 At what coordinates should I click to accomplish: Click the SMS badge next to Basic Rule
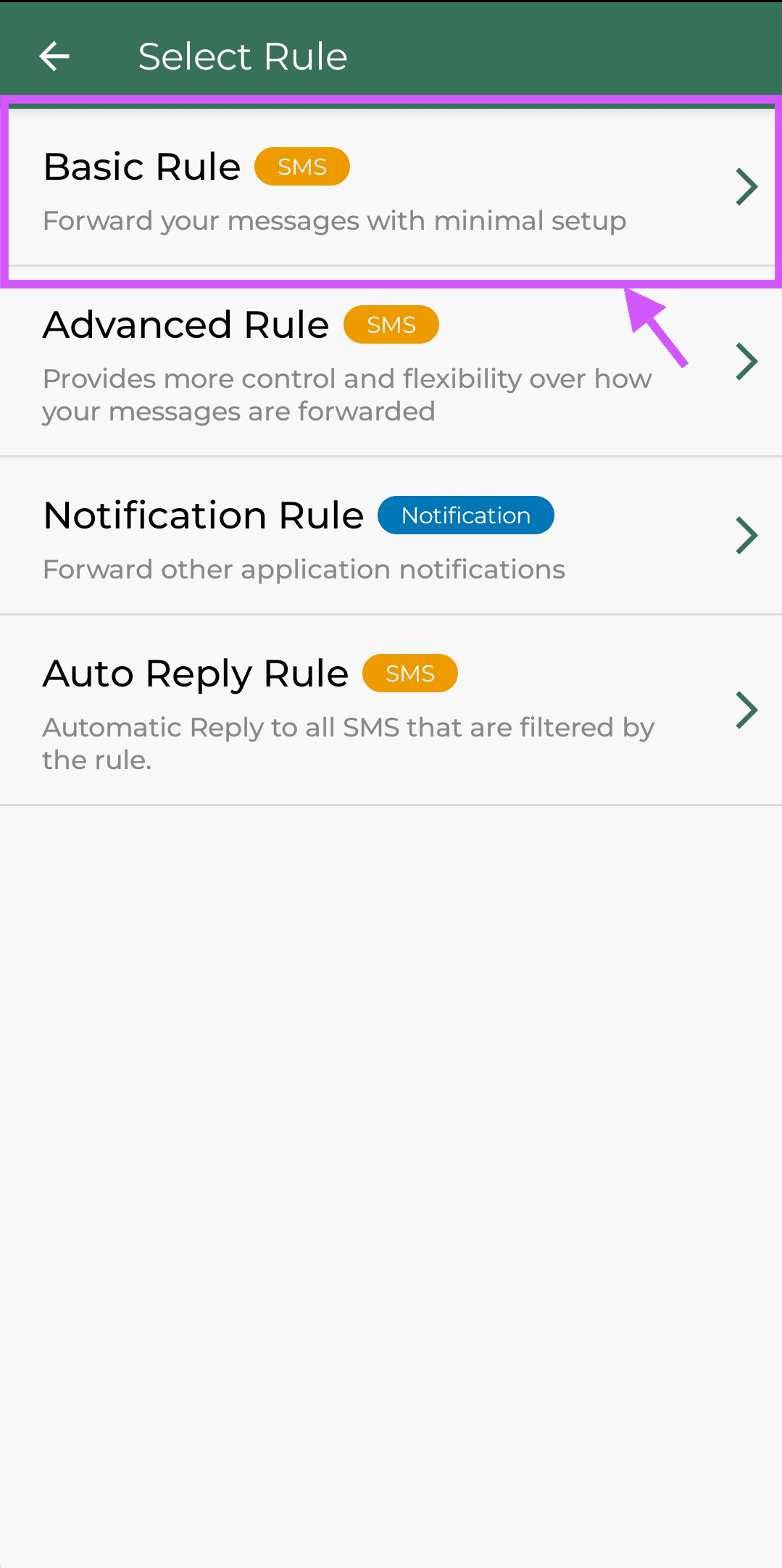[x=302, y=166]
